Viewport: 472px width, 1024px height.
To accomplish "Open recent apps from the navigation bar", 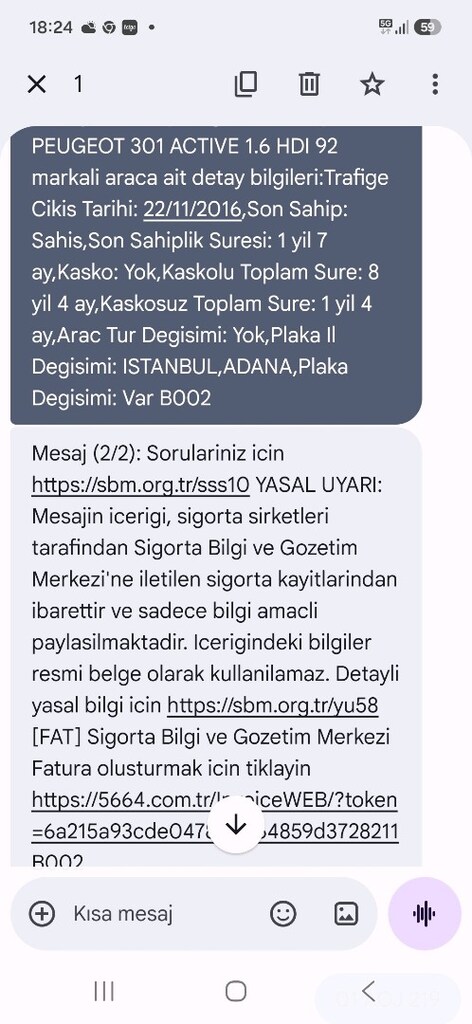I will coord(104,991).
